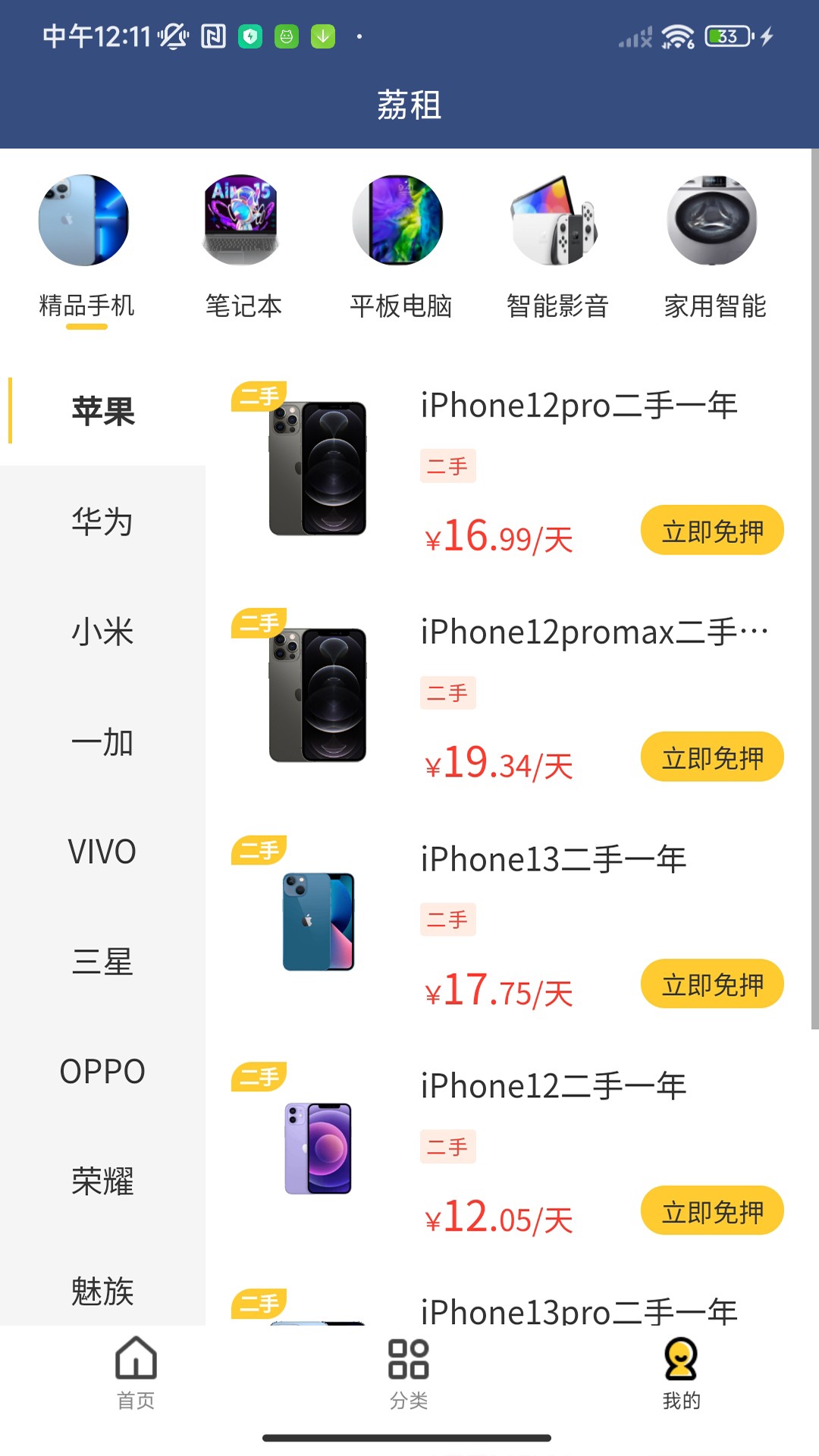Select the OPPO brand in sidebar
The image size is (819, 1456).
tap(102, 1072)
